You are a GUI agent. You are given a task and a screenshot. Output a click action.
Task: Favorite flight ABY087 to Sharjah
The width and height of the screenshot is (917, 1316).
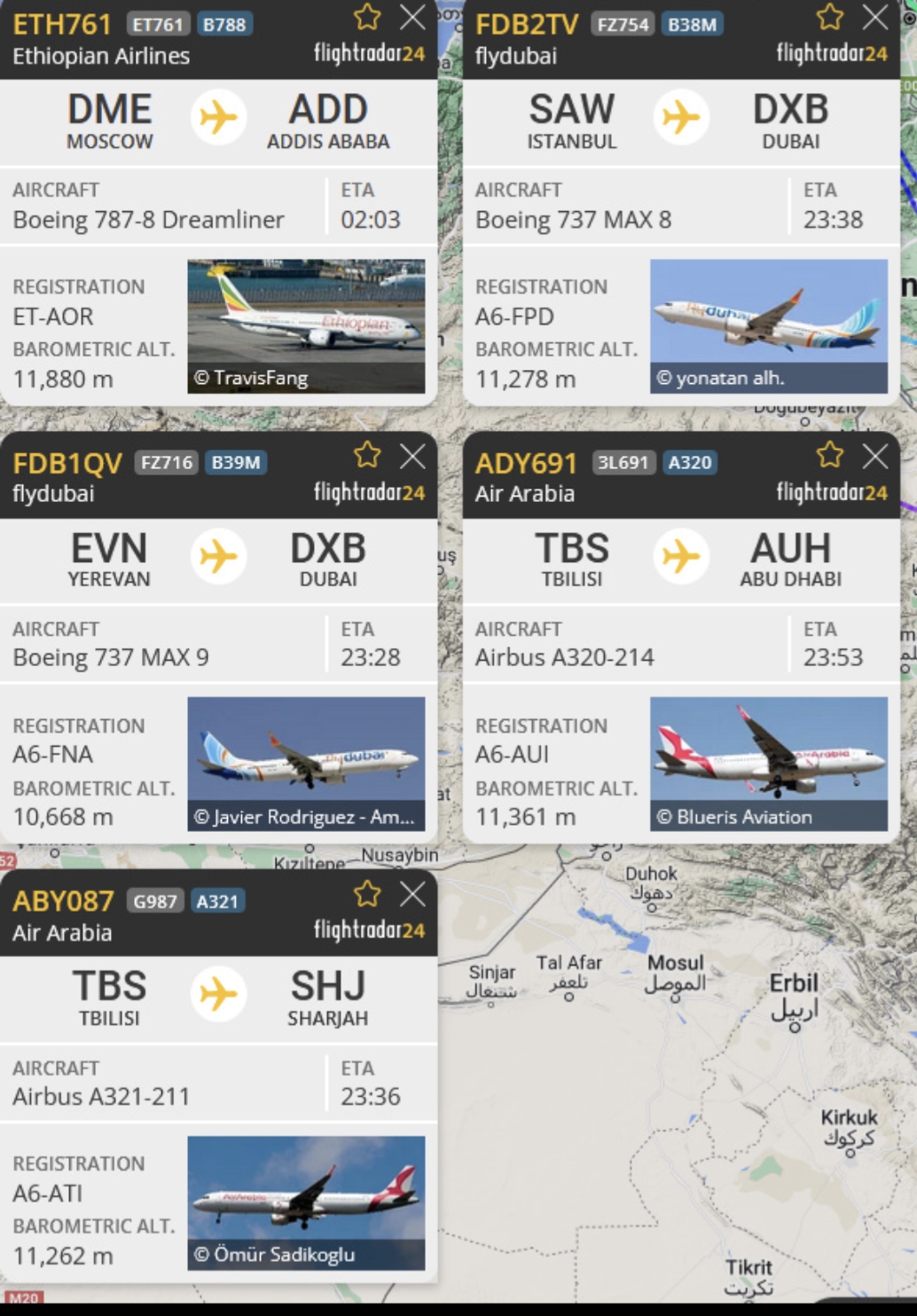(367, 894)
